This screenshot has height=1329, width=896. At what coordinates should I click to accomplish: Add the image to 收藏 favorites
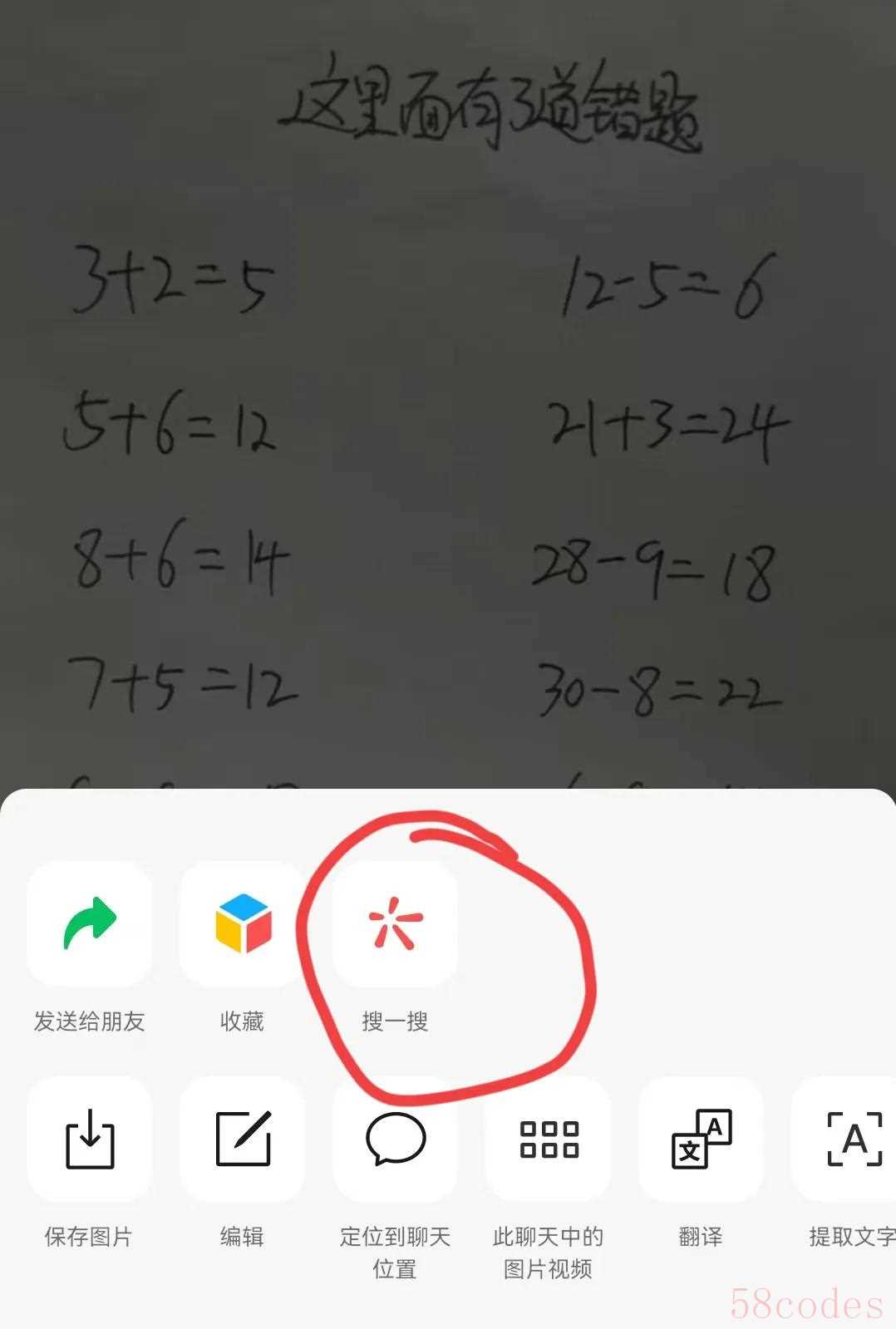coord(242,924)
